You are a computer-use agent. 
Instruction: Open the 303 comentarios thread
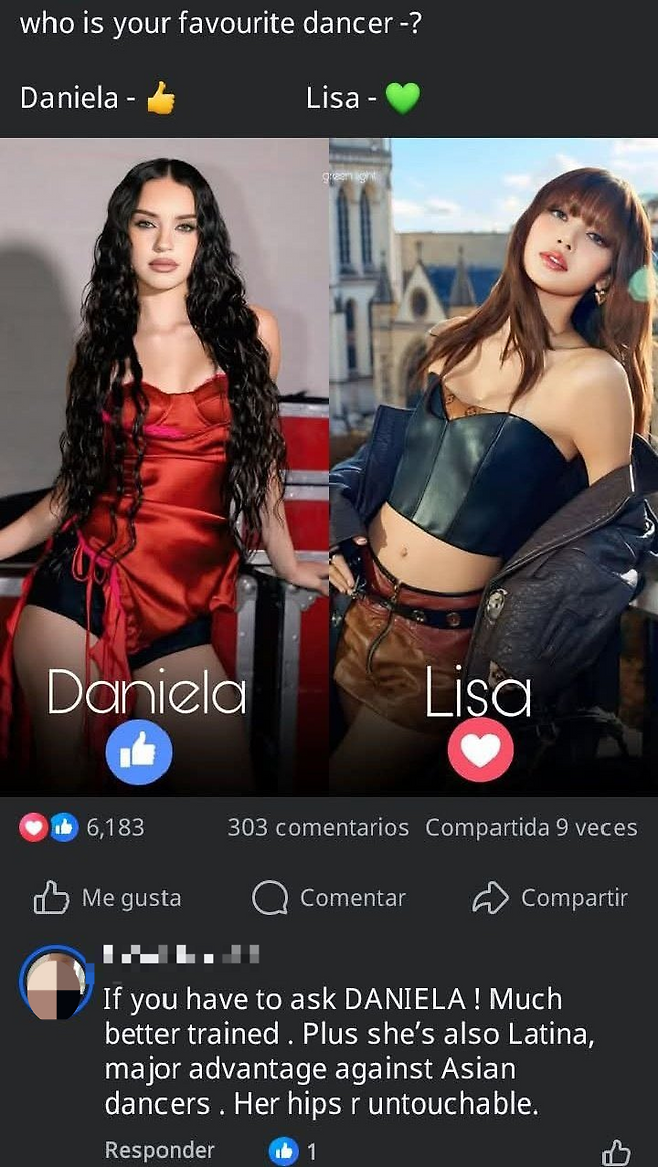pyautogui.click(x=318, y=827)
